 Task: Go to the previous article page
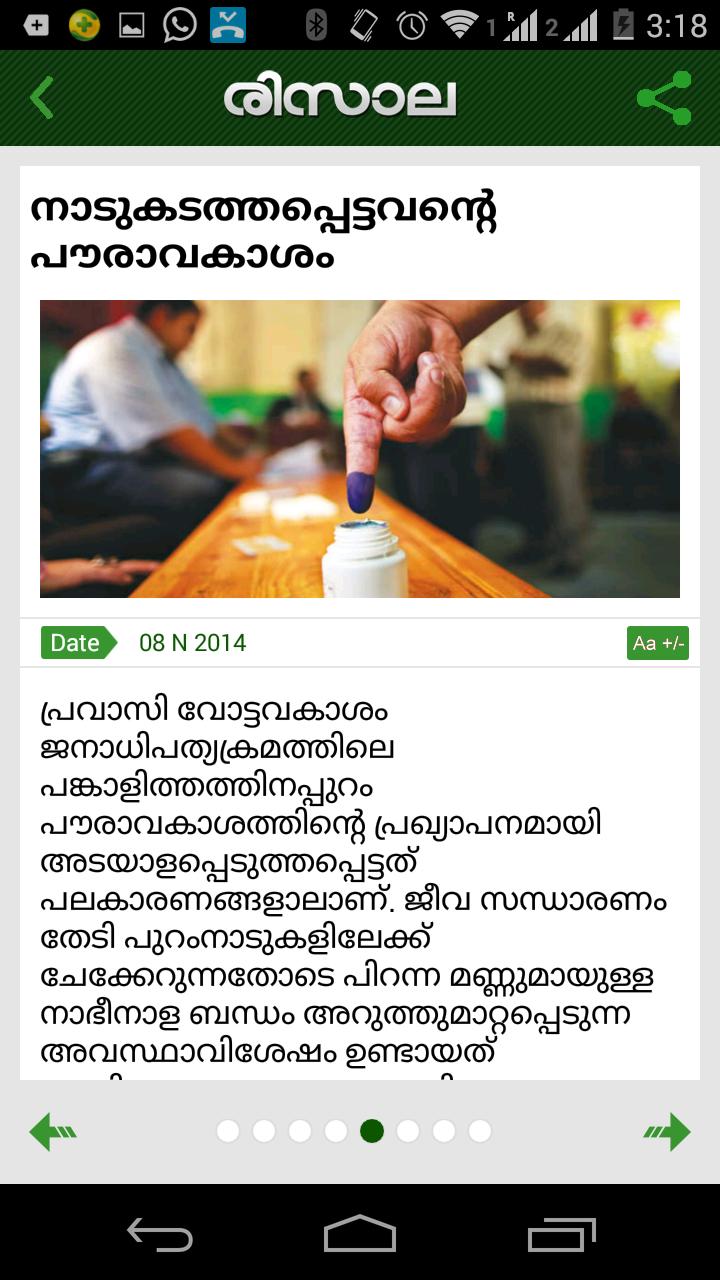tap(52, 1132)
